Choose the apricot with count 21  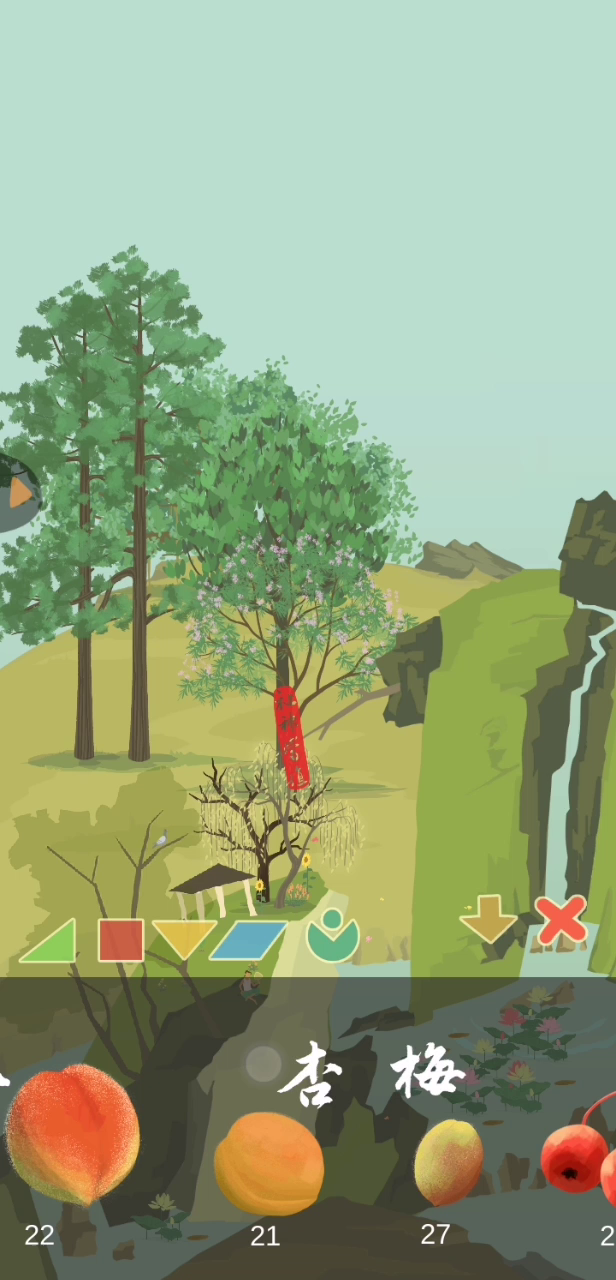pyautogui.click(x=268, y=1163)
